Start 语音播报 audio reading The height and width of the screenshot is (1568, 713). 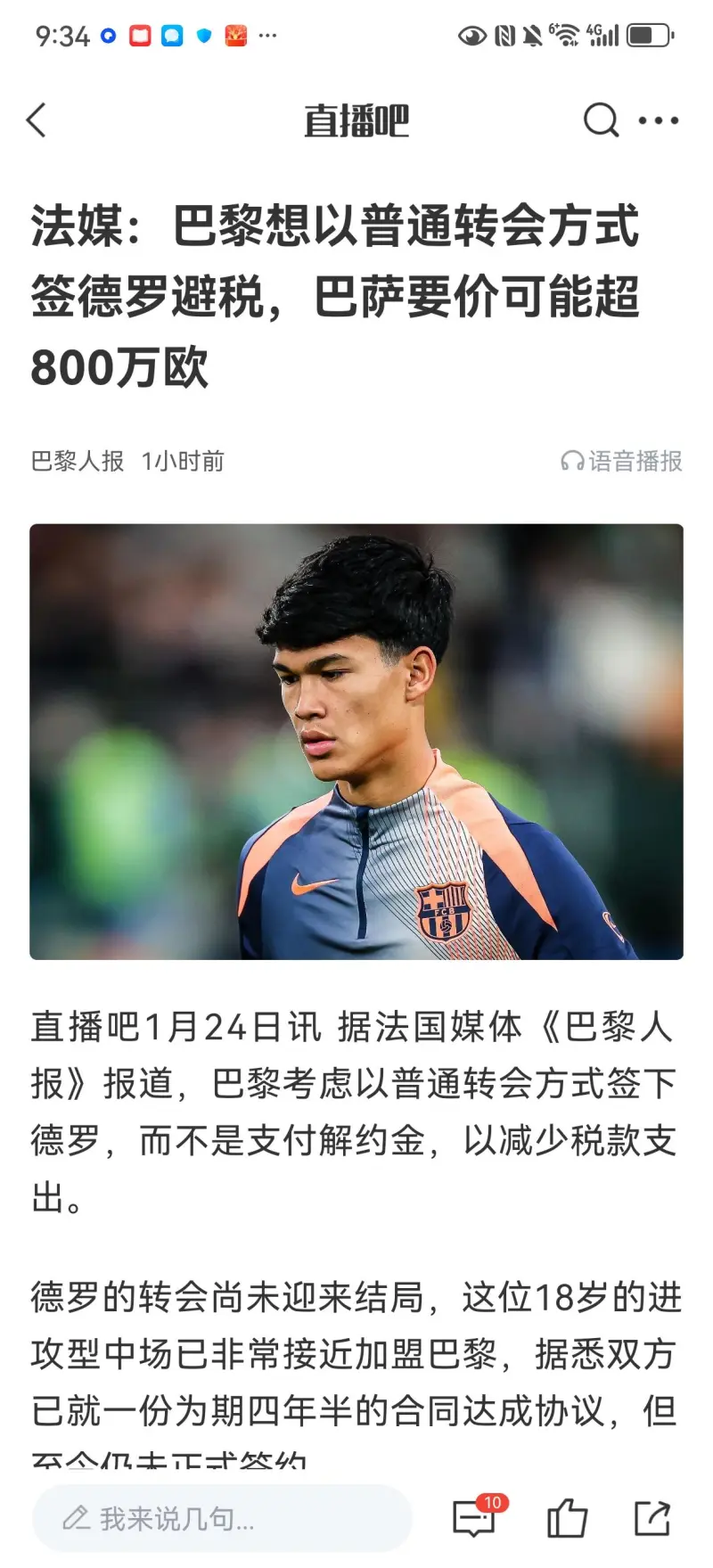point(622,461)
